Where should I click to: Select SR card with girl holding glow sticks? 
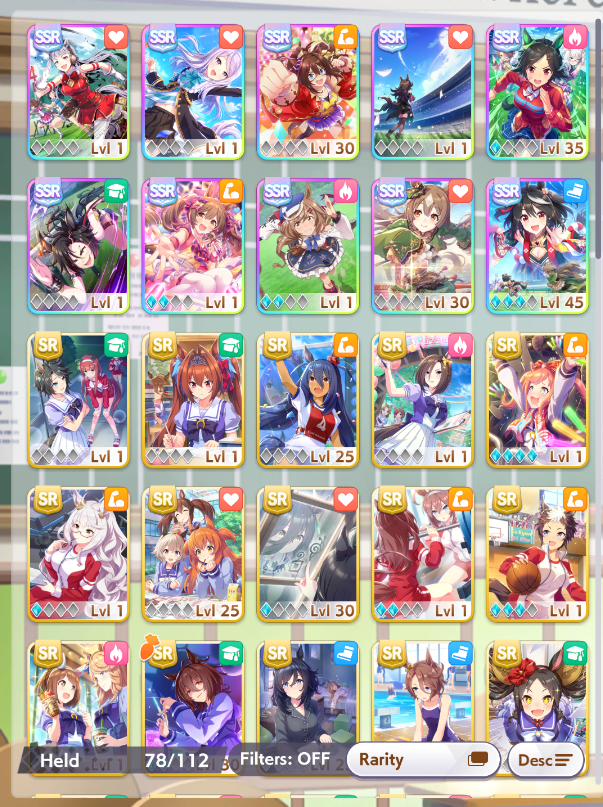537,400
